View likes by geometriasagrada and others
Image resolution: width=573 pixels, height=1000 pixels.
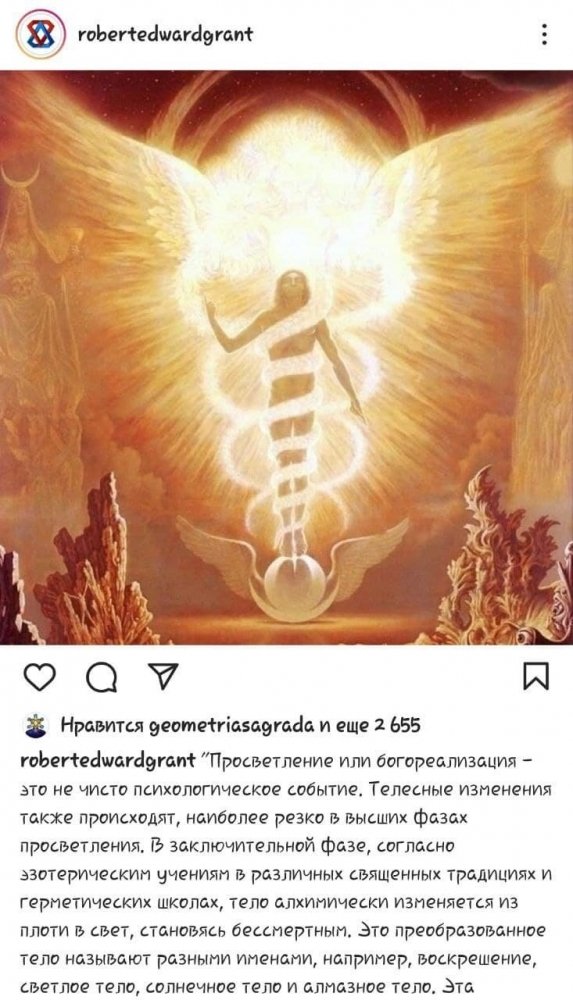[x=241, y=725]
